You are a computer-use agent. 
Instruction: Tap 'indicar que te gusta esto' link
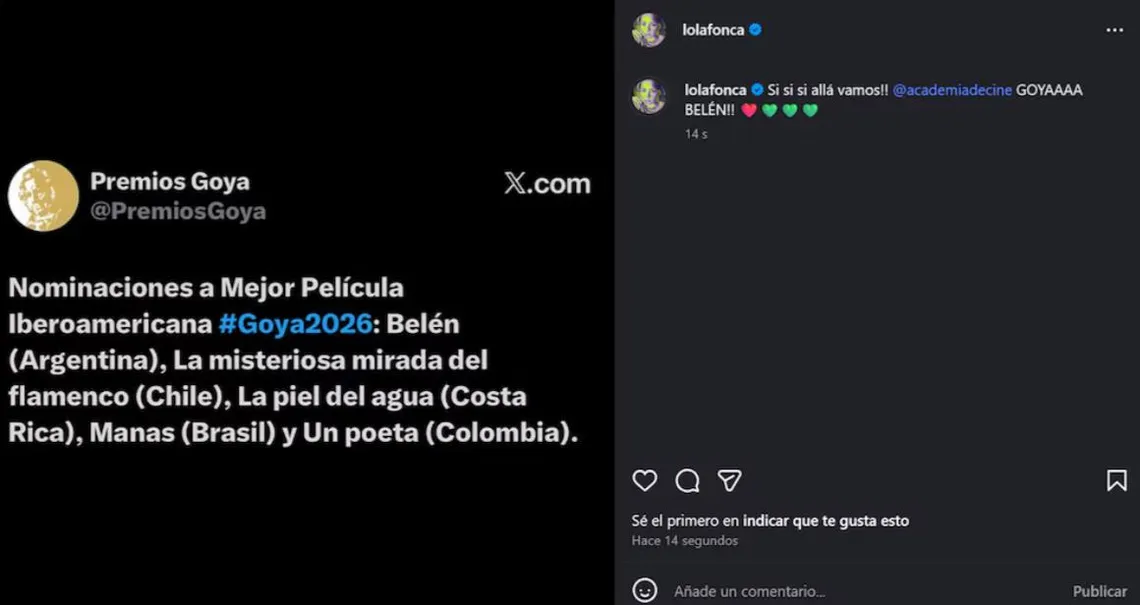825,521
